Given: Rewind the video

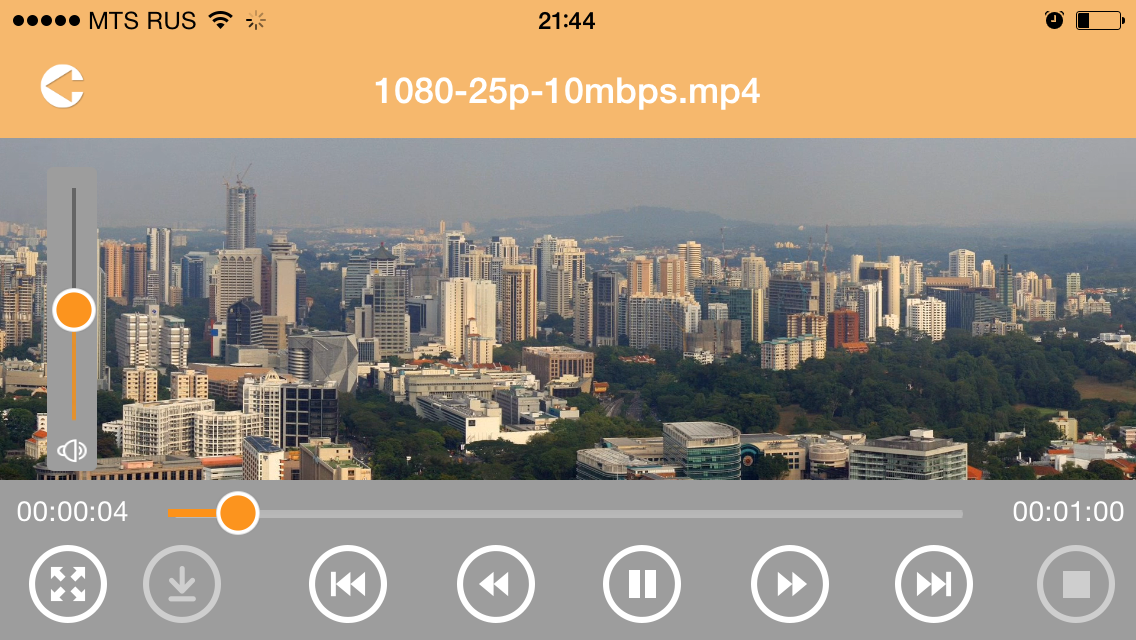Looking at the screenshot, I should coord(495,584).
